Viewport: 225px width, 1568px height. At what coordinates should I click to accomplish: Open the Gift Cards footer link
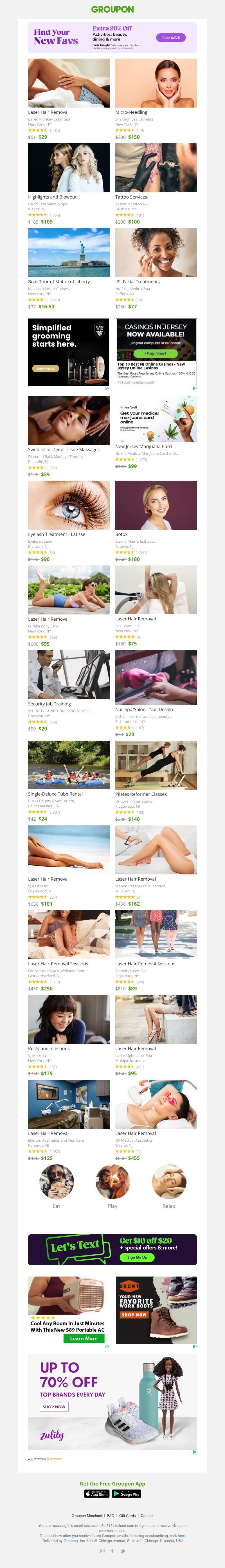click(127, 1515)
